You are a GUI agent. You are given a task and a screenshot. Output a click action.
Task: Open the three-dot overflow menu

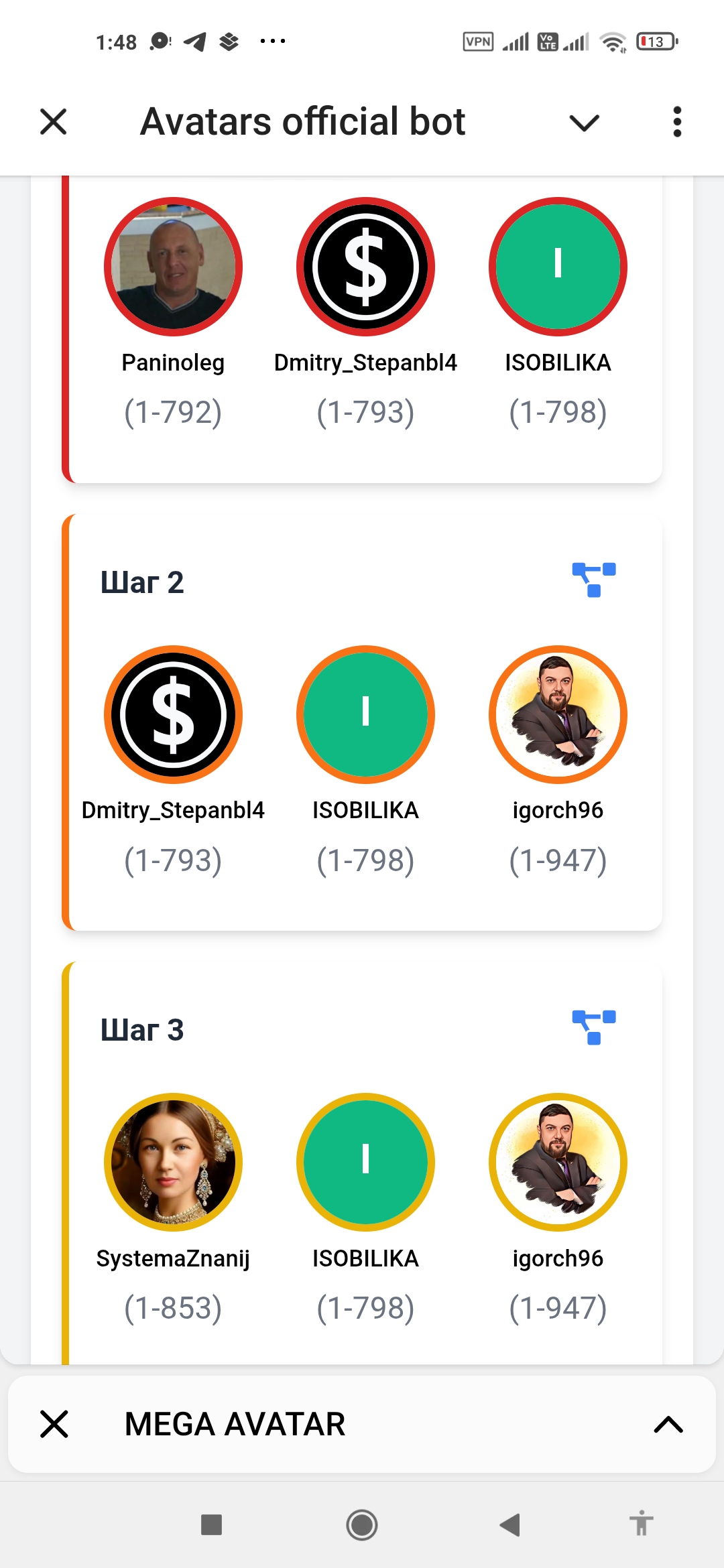click(x=677, y=122)
